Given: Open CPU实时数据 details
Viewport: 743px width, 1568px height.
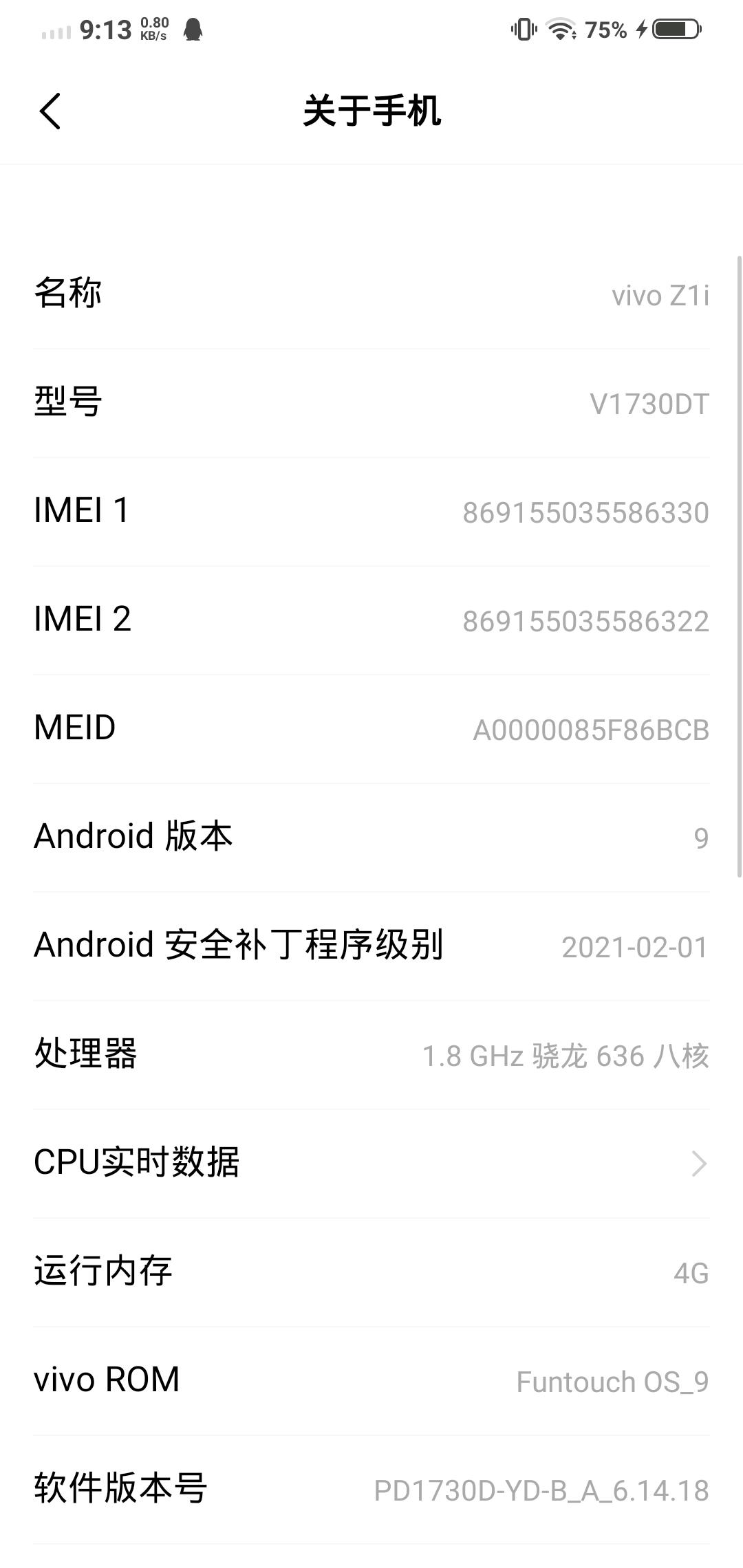Looking at the screenshot, I should coord(371,1163).
